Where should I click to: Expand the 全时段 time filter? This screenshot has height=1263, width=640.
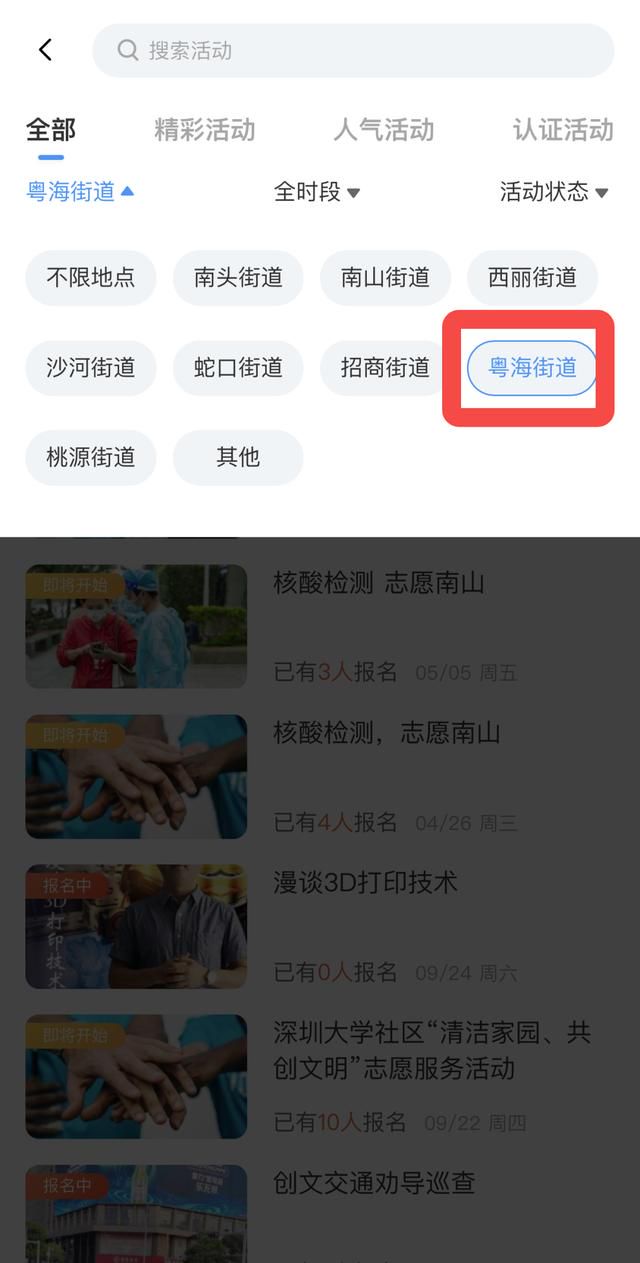[317, 192]
